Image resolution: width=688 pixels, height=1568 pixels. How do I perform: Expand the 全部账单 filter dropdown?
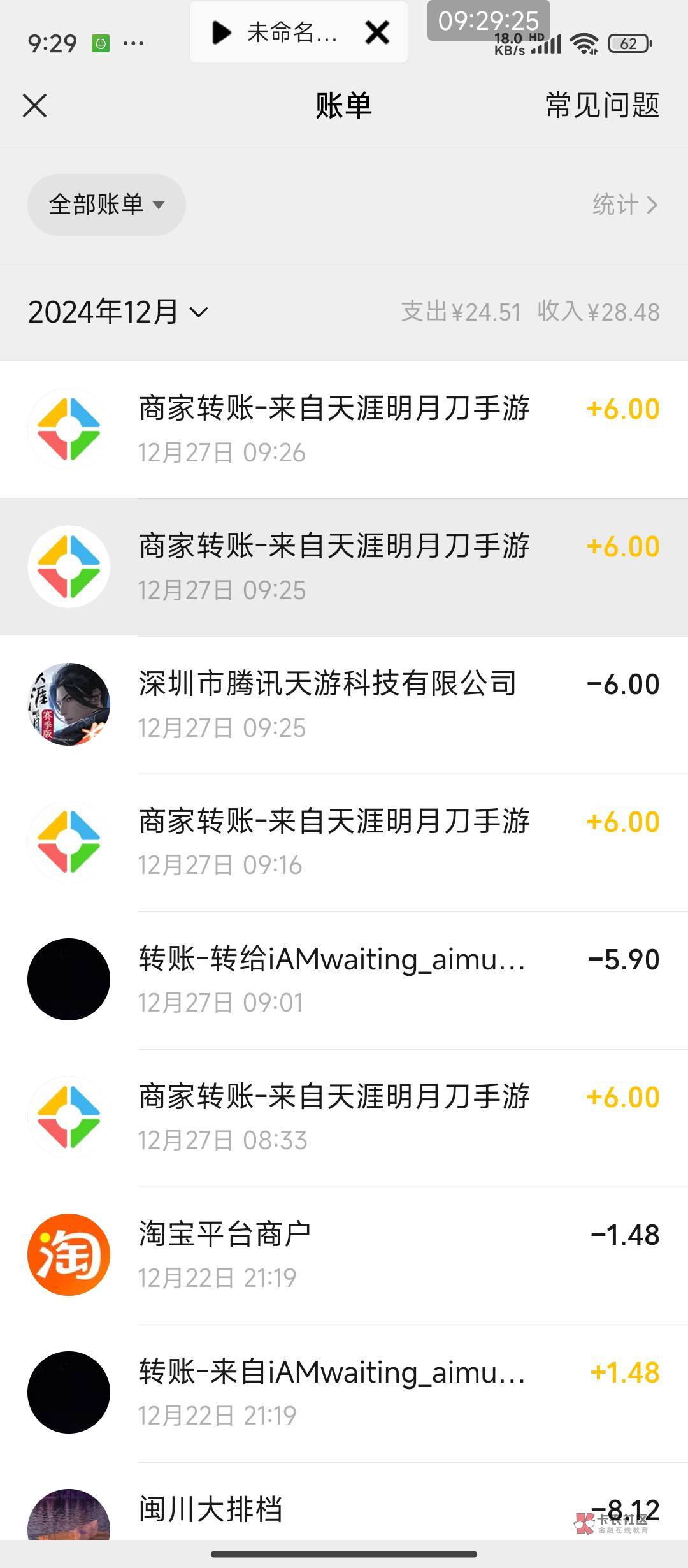pyautogui.click(x=106, y=205)
